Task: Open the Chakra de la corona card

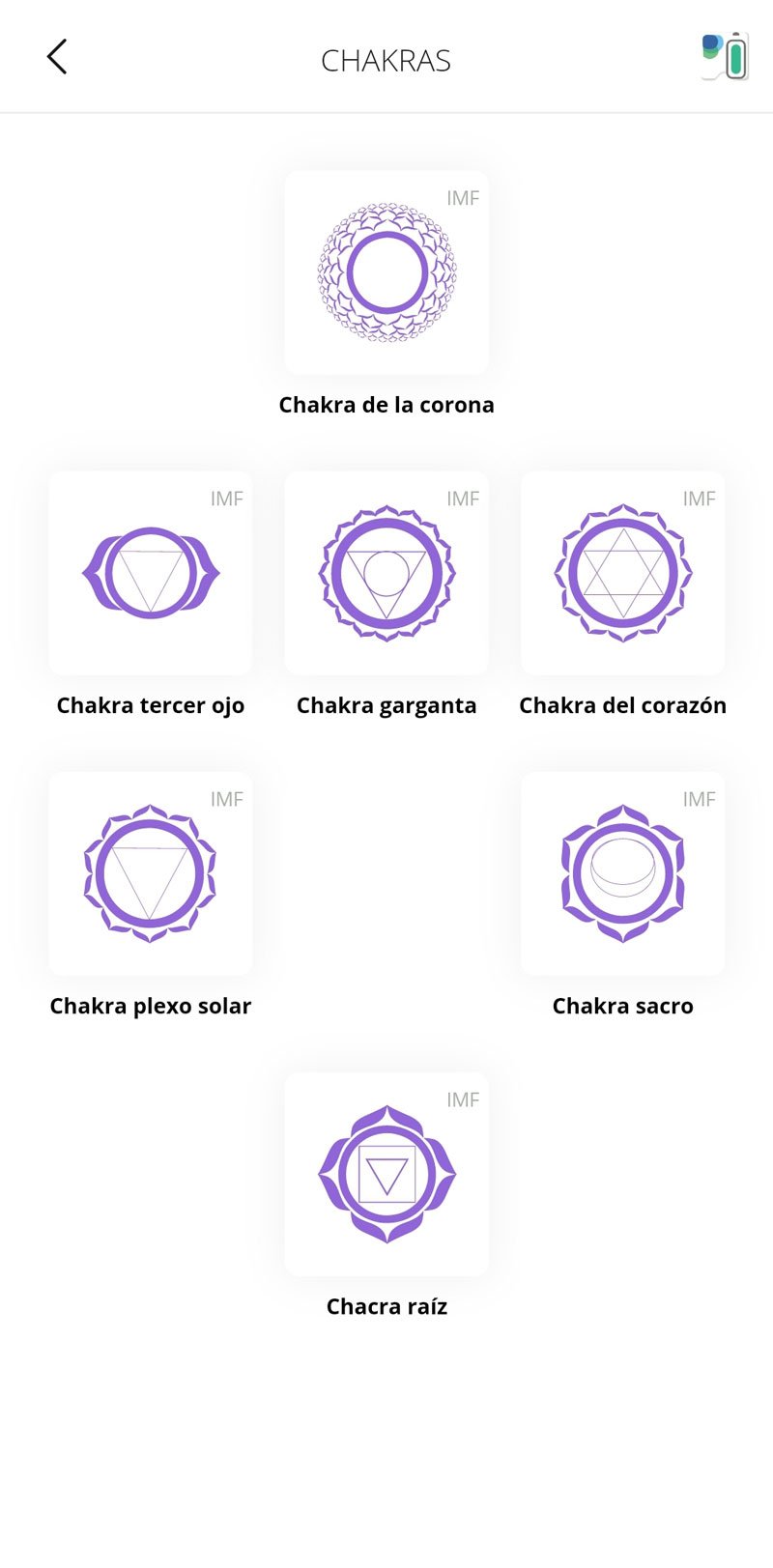Action: click(386, 273)
